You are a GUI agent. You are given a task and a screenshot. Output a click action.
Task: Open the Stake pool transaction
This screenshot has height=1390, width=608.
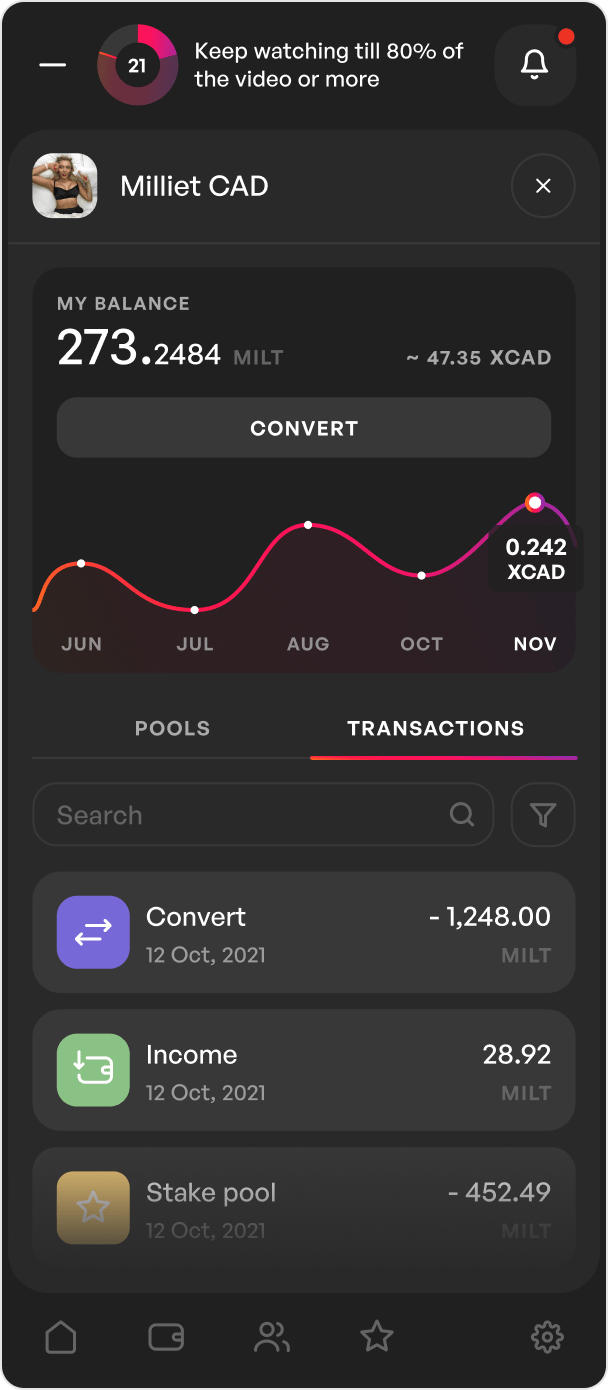point(304,1208)
